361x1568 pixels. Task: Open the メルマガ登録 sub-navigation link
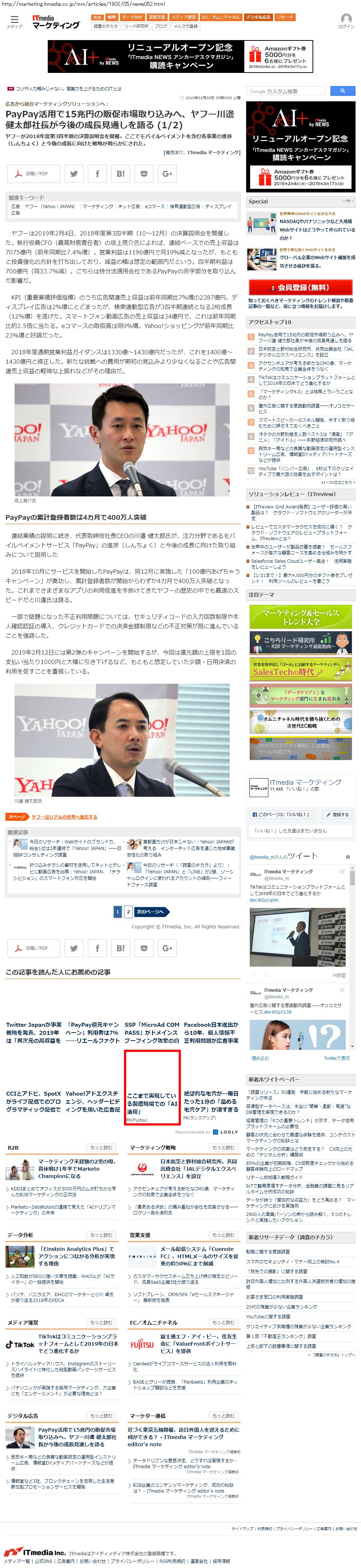click(x=185, y=26)
